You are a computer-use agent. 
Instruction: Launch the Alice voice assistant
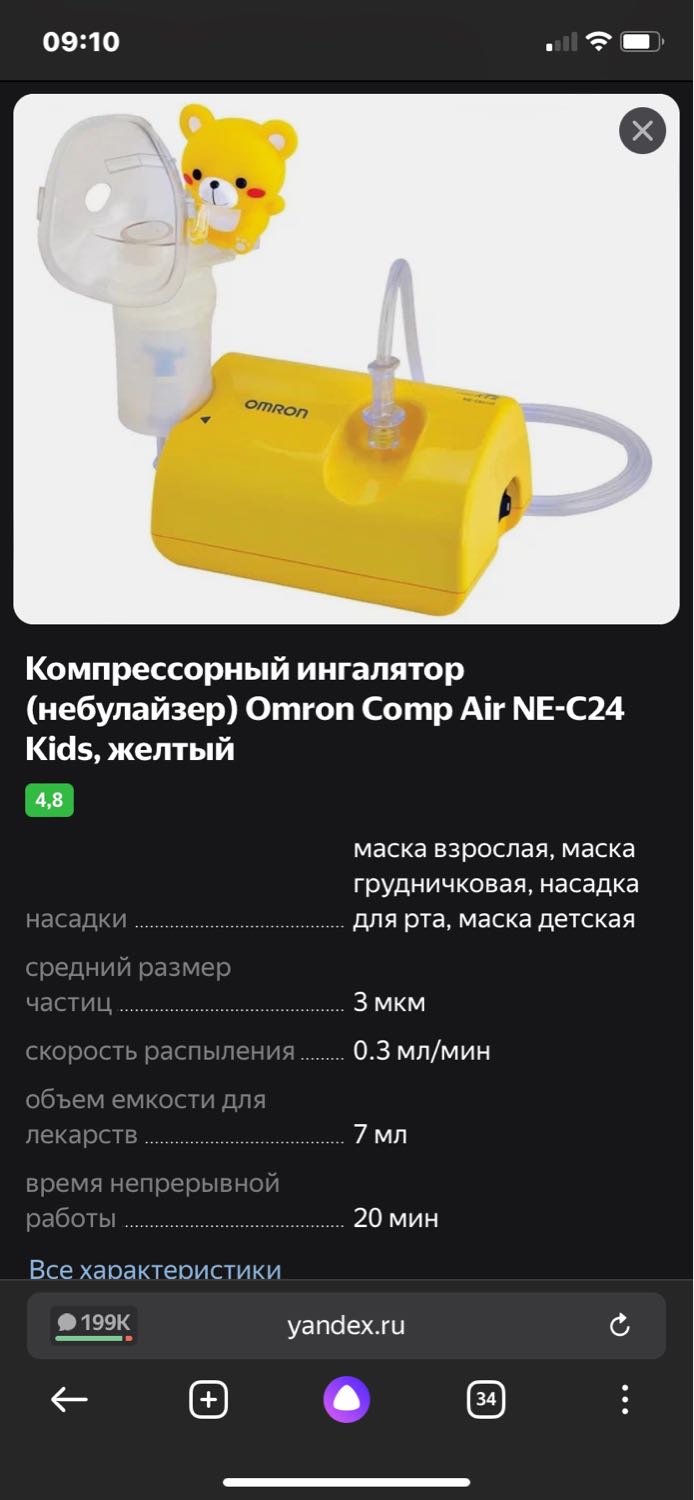click(x=346, y=1399)
